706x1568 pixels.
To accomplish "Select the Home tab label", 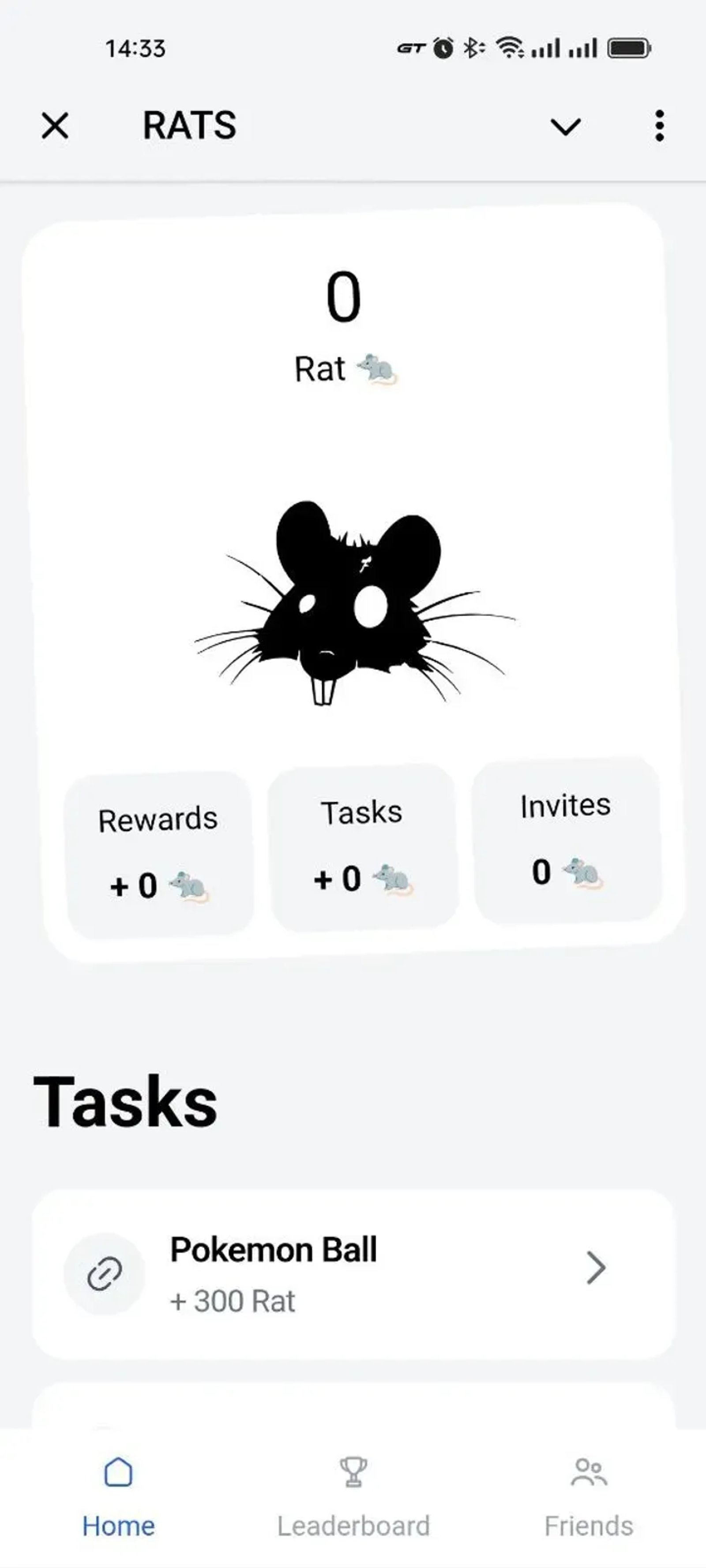I will [120, 1525].
